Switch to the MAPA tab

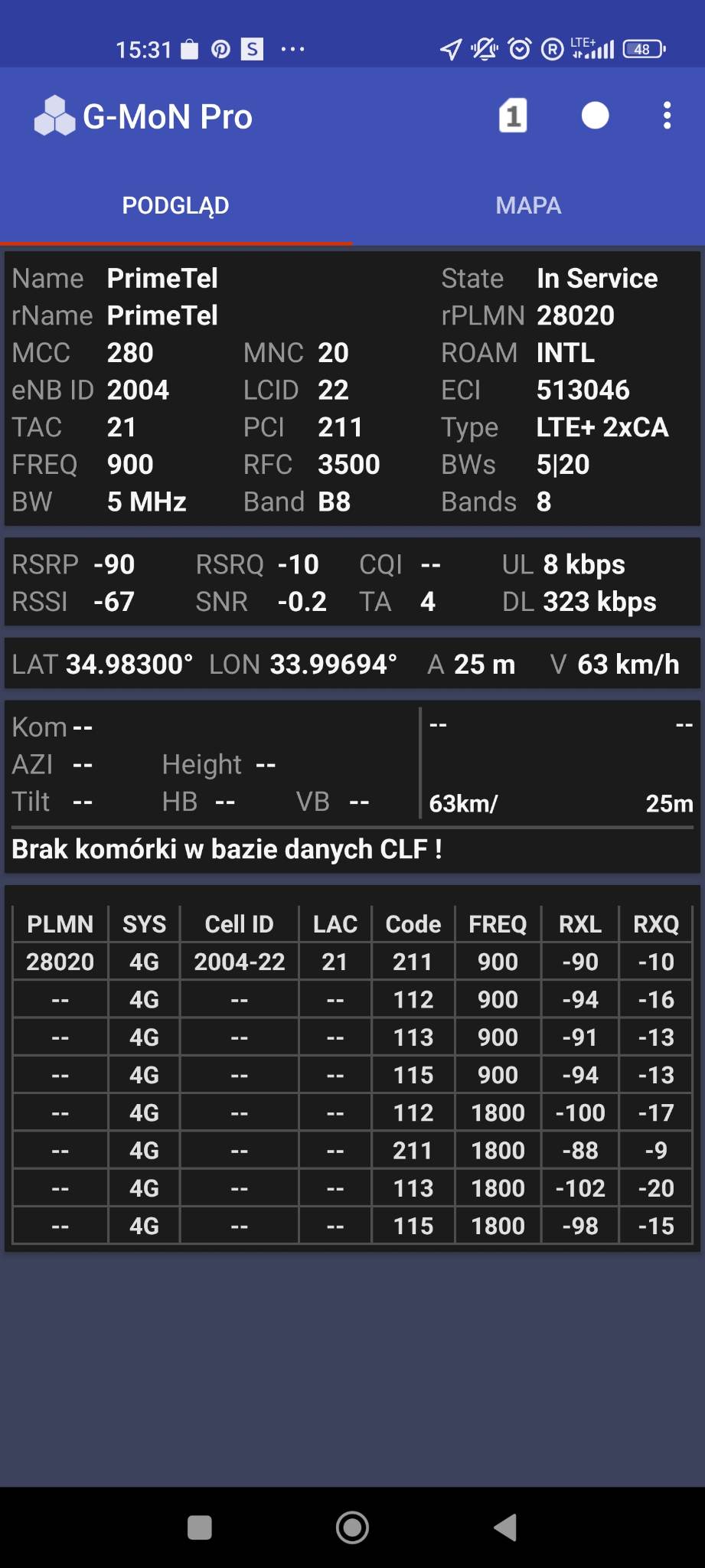pyautogui.click(x=528, y=205)
